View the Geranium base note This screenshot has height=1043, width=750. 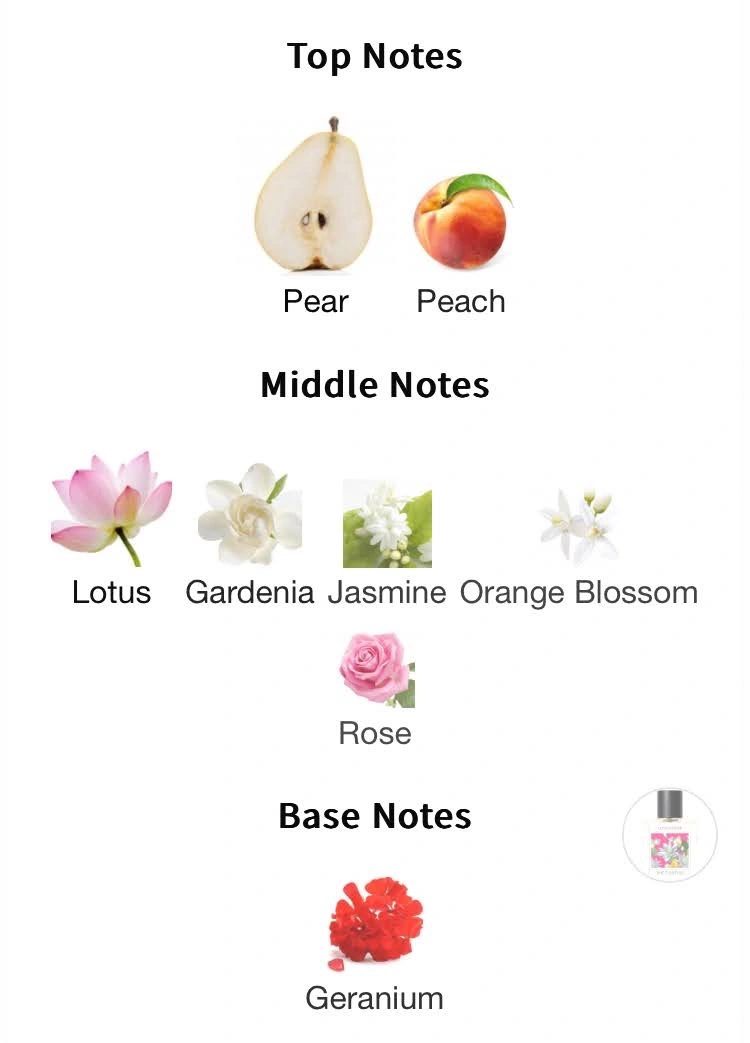pos(375,922)
